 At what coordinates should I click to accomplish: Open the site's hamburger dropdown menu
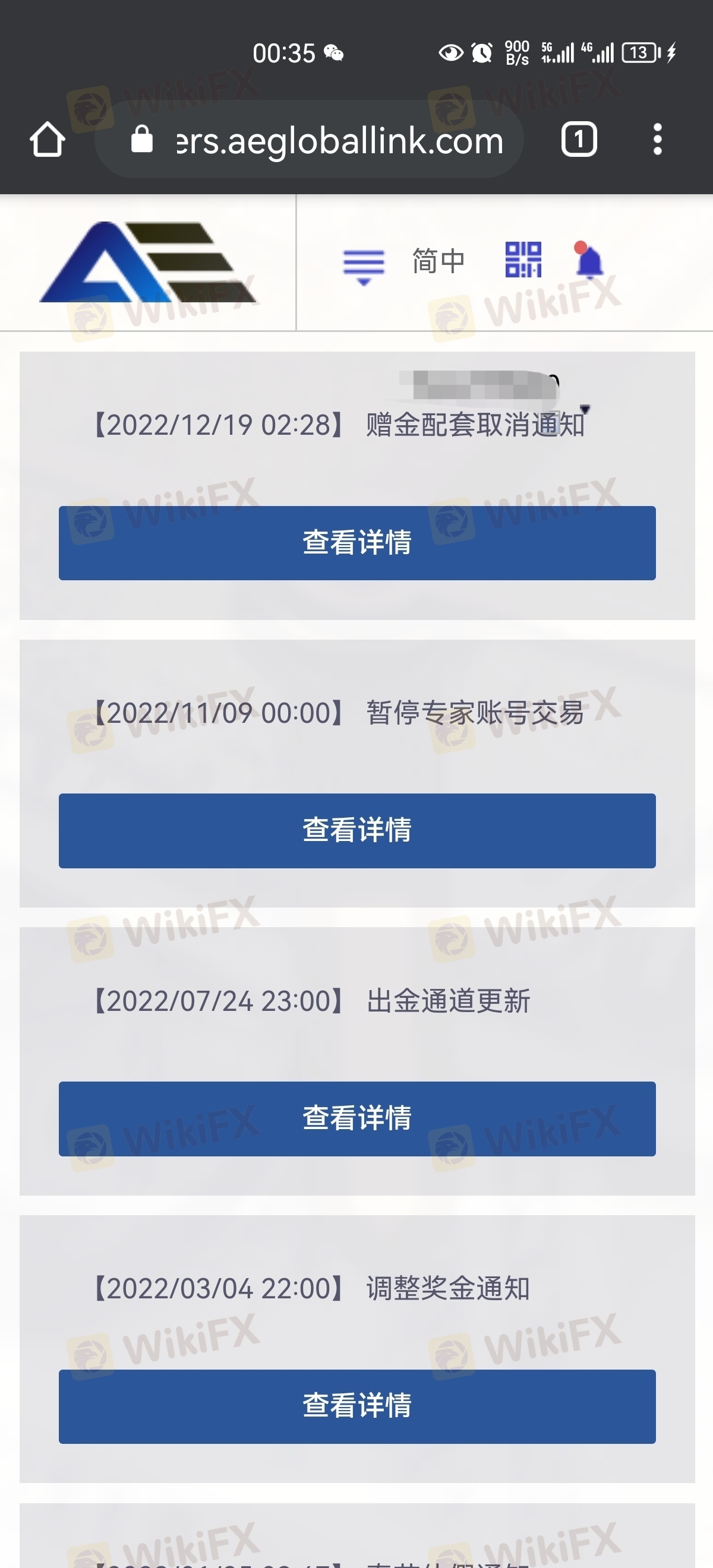click(x=364, y=266)
